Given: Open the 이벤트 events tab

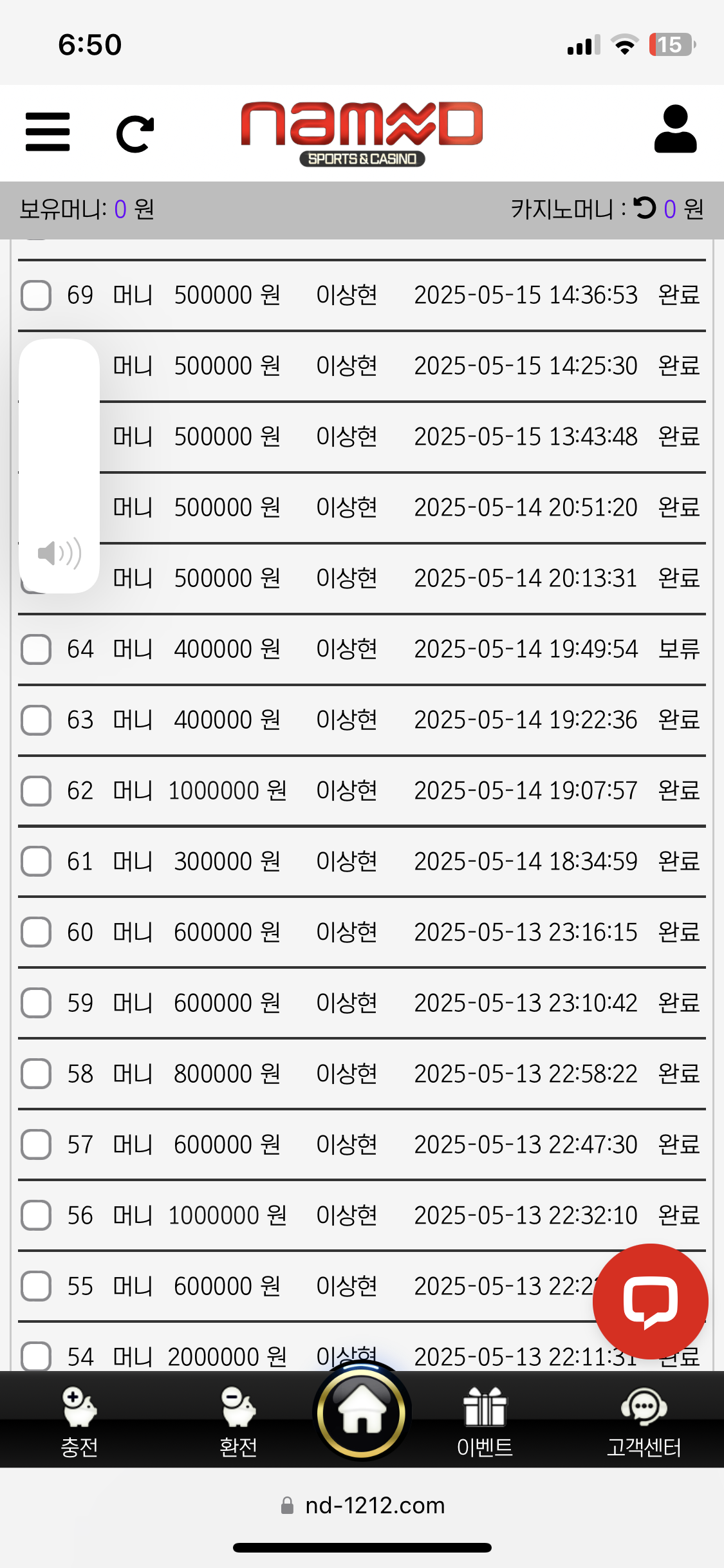Looking at the screenshot, I should click(485, 1421).
